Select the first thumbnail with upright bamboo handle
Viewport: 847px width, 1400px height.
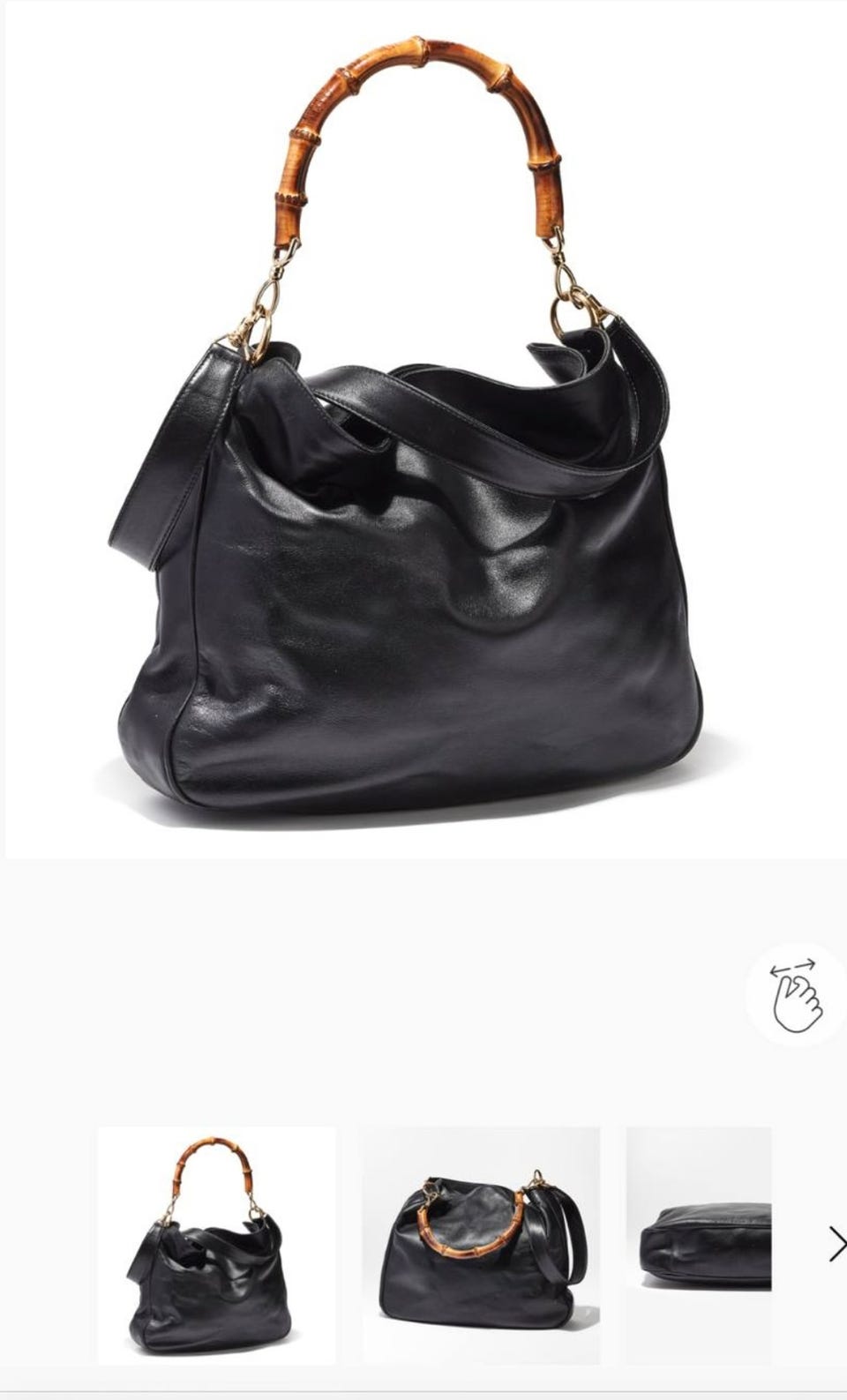tap(216, 1245)
